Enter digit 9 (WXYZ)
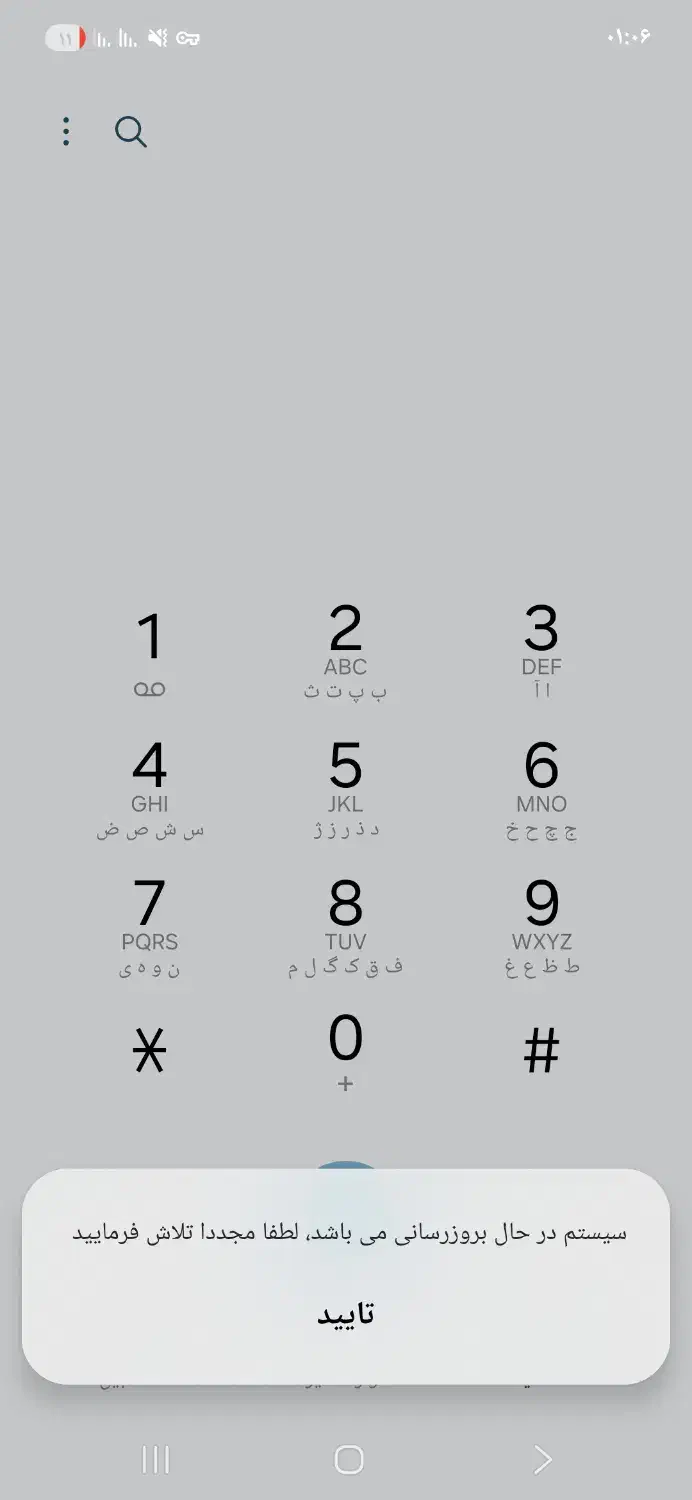Screen dimensions: 692x1500 tap(541, 925)
